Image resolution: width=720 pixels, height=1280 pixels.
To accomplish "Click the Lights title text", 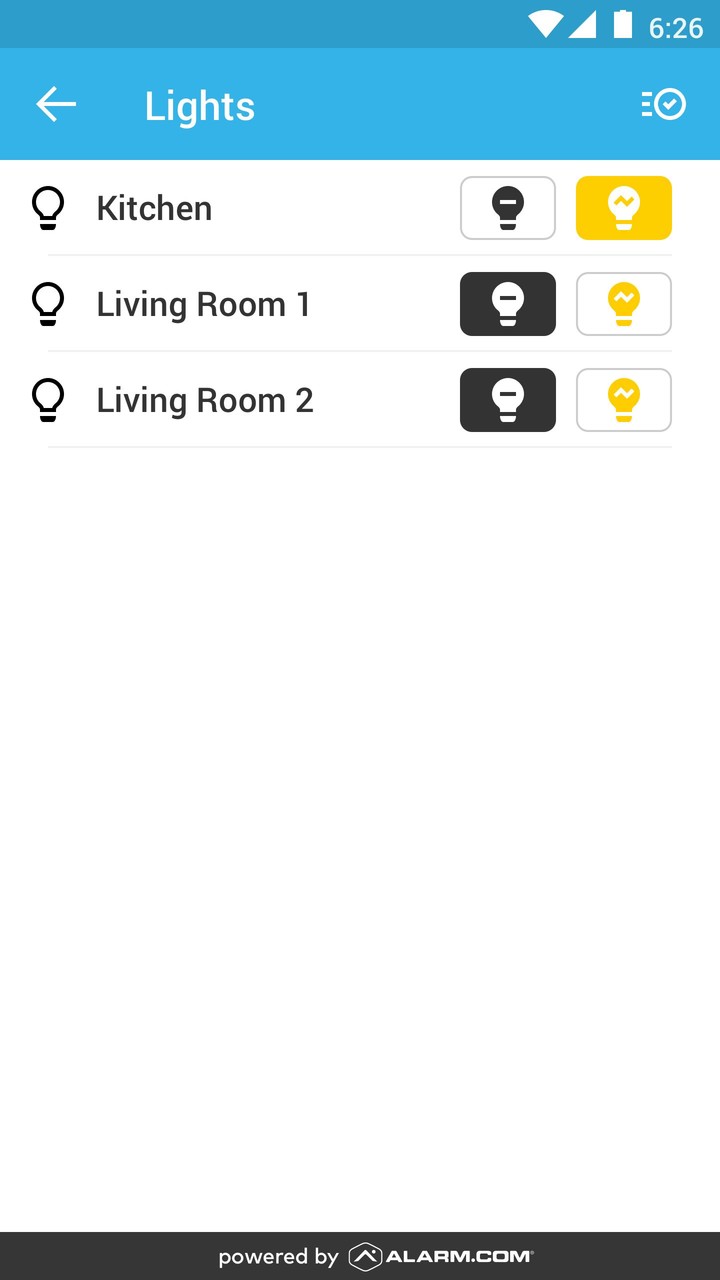I will [199, 105].
